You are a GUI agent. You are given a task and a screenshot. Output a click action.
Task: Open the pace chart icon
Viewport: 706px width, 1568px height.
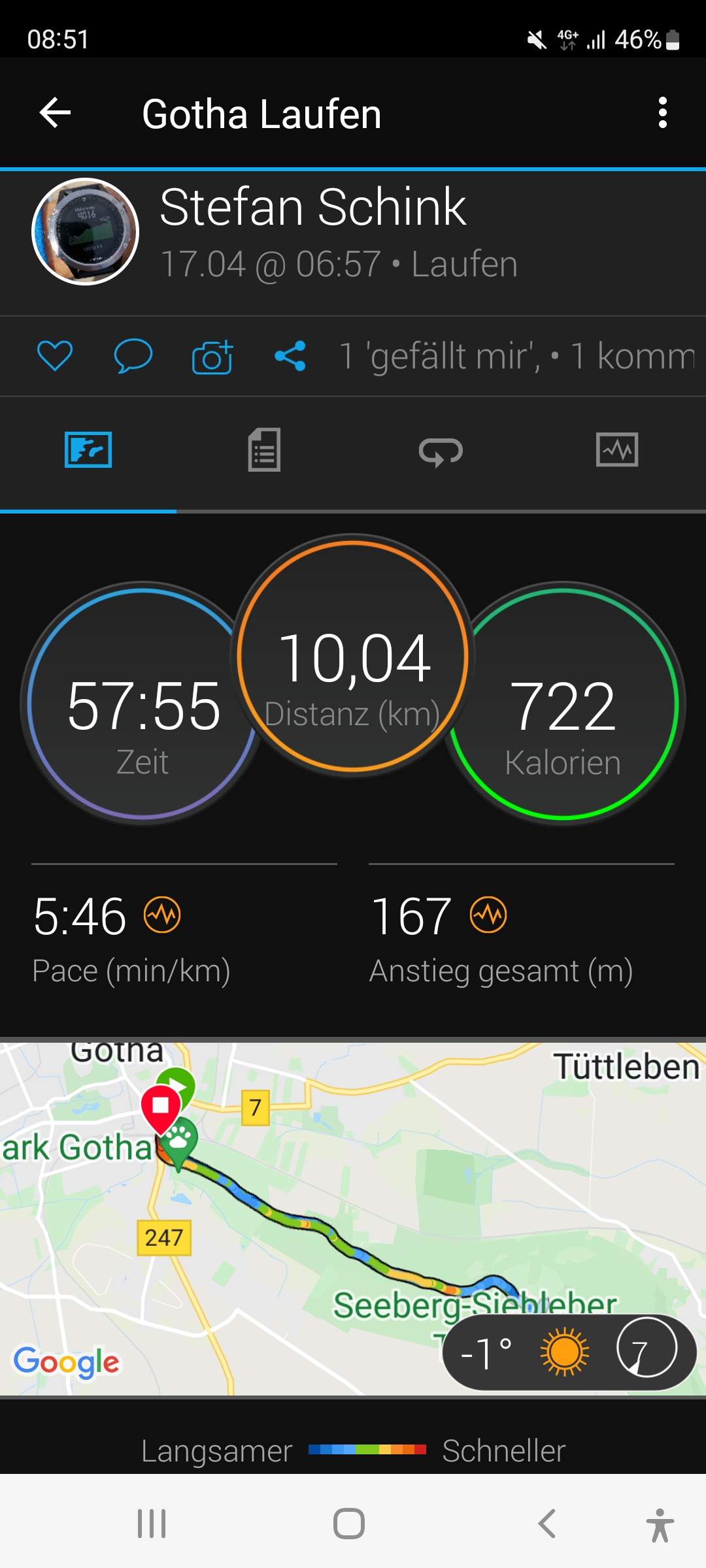[x=162, y=915]
